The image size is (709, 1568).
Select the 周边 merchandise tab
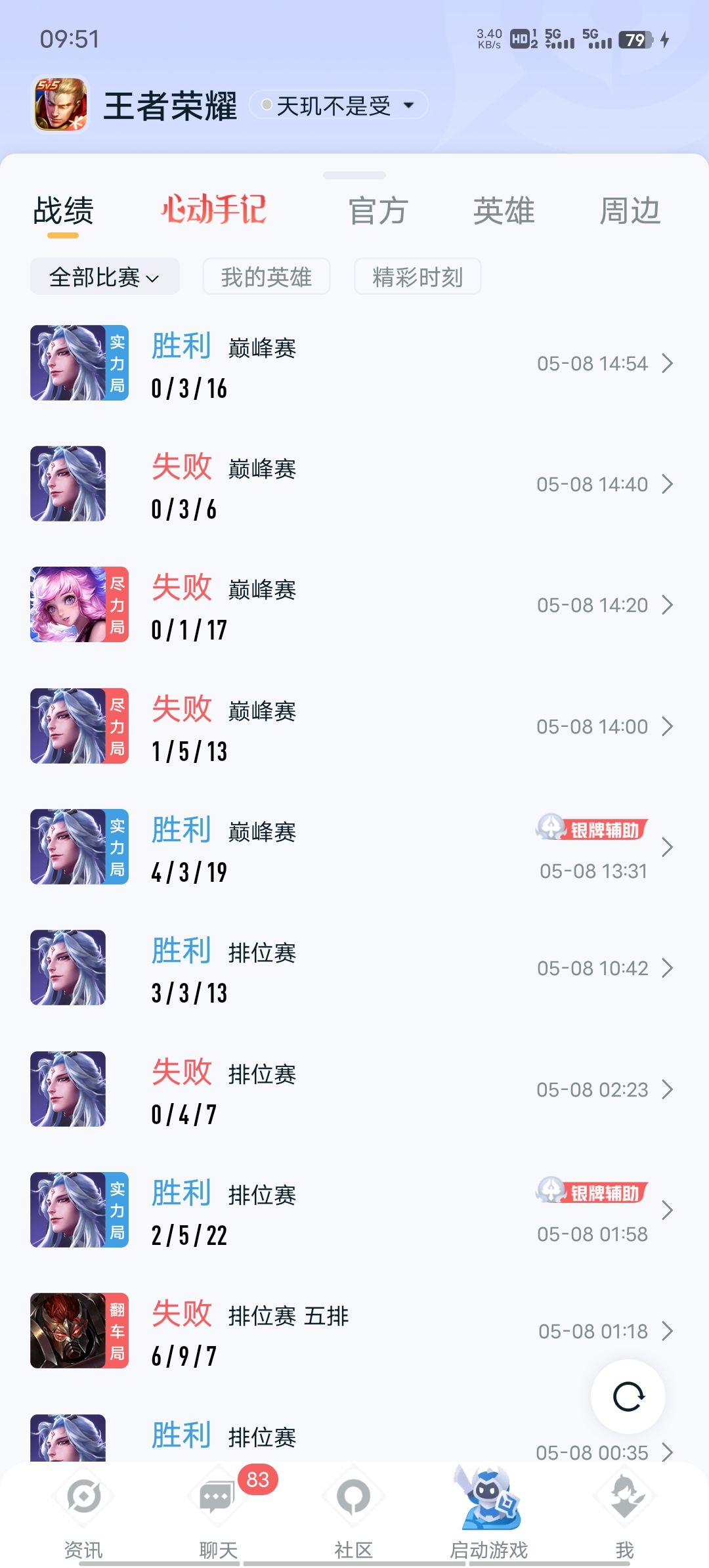pos(632,210)
